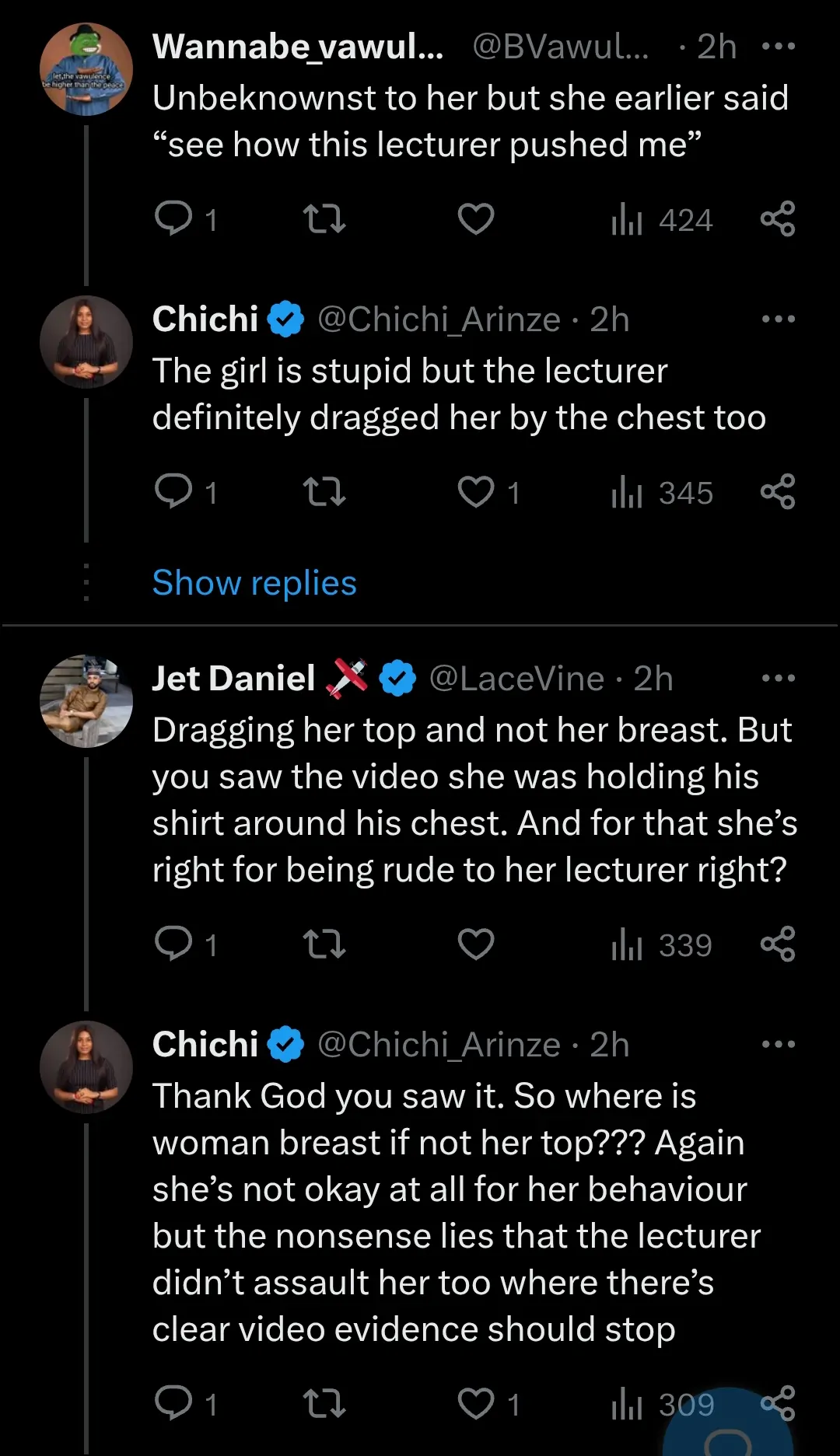Share Chichi's tweet about the girl being stupid
The width and height of the screenshot is (840, 1456).
click(x=778, y=492)
